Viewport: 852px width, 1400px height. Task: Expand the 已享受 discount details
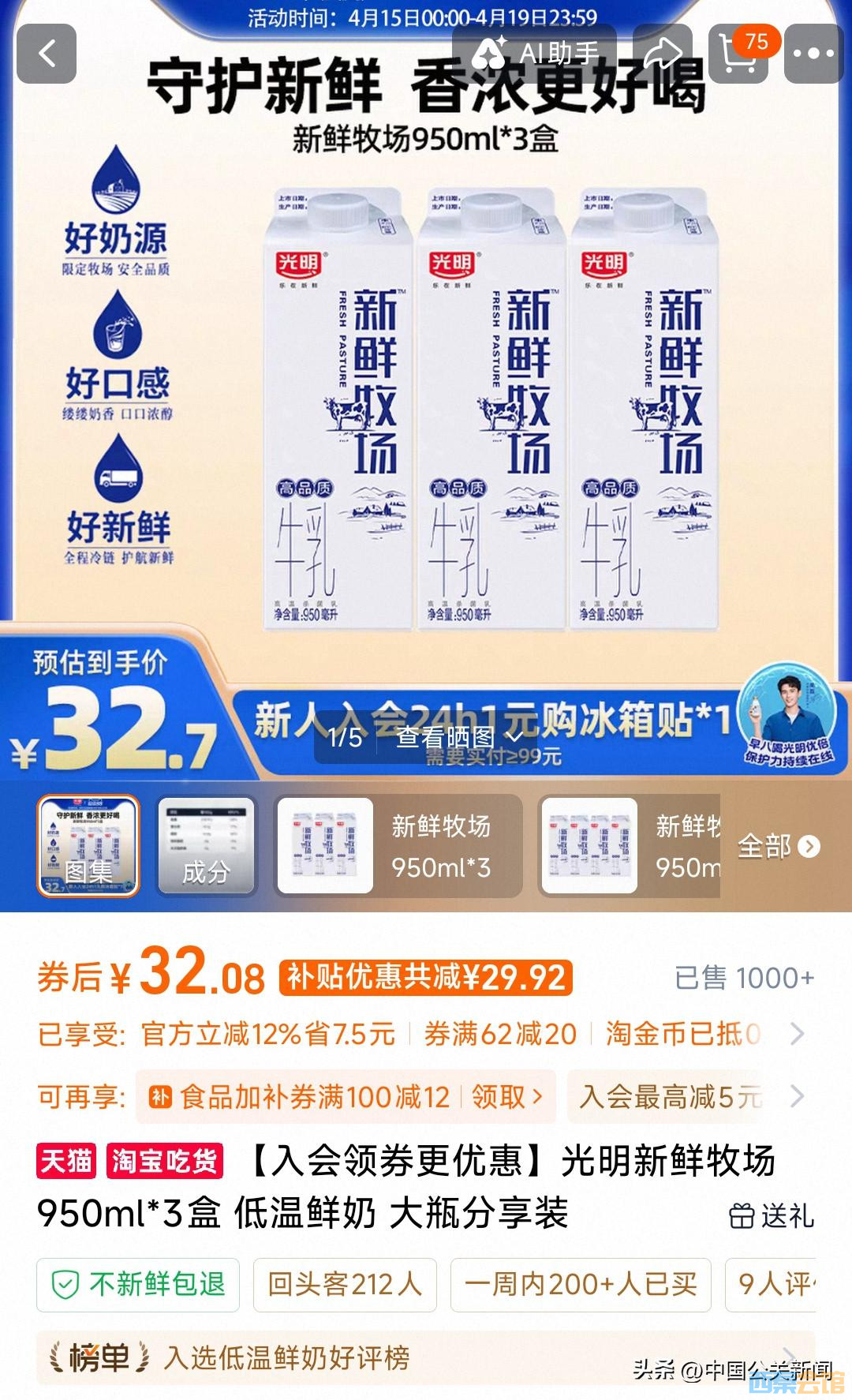797,1033
